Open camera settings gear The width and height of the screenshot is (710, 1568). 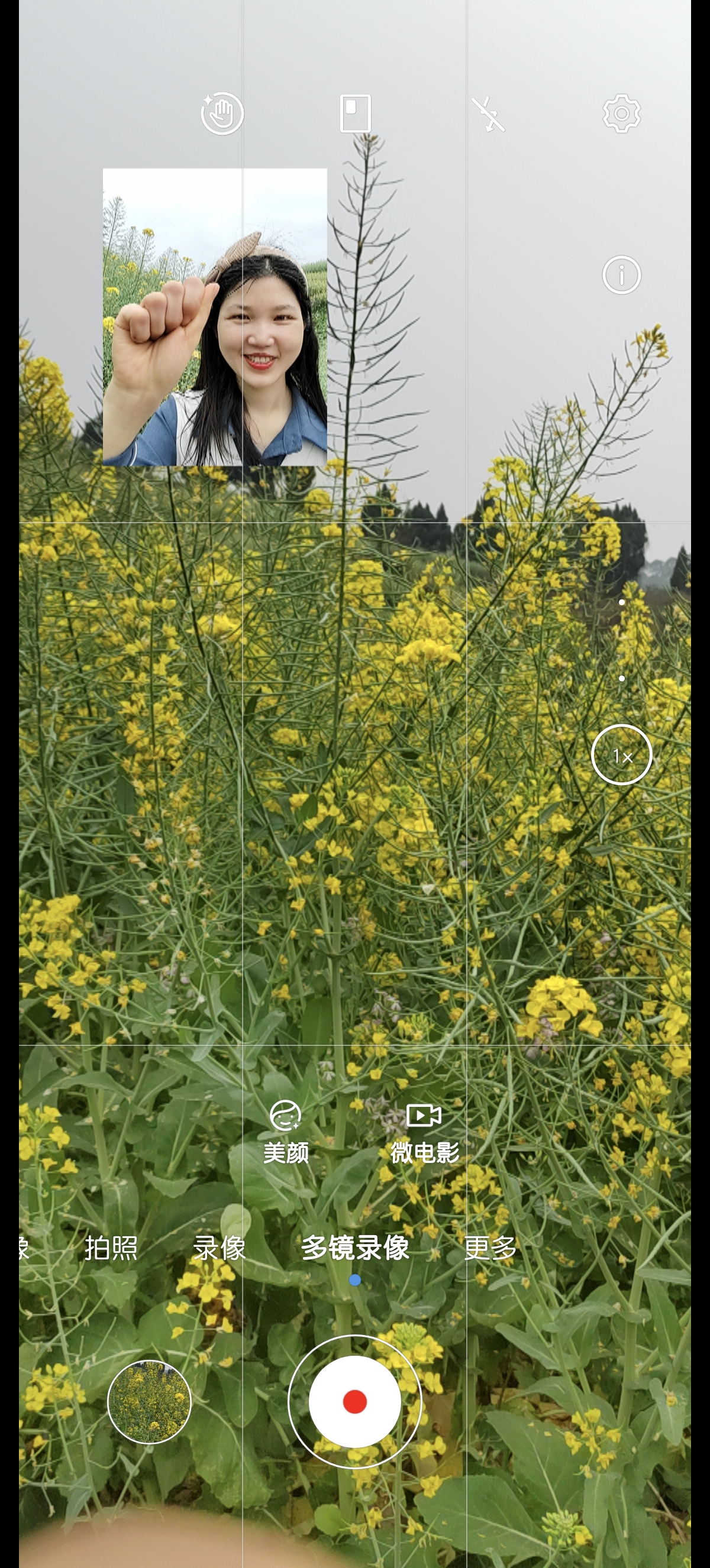[x=621, y=113]
